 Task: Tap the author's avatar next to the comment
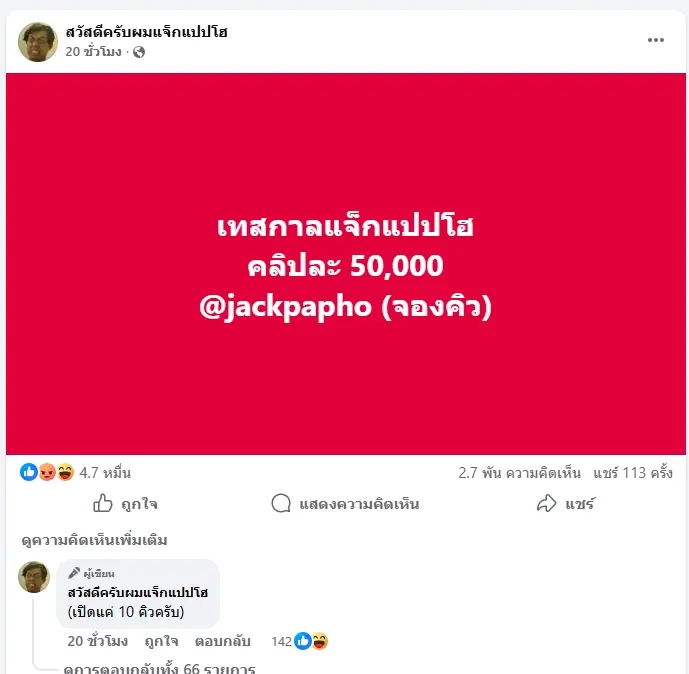click(35, 577)
